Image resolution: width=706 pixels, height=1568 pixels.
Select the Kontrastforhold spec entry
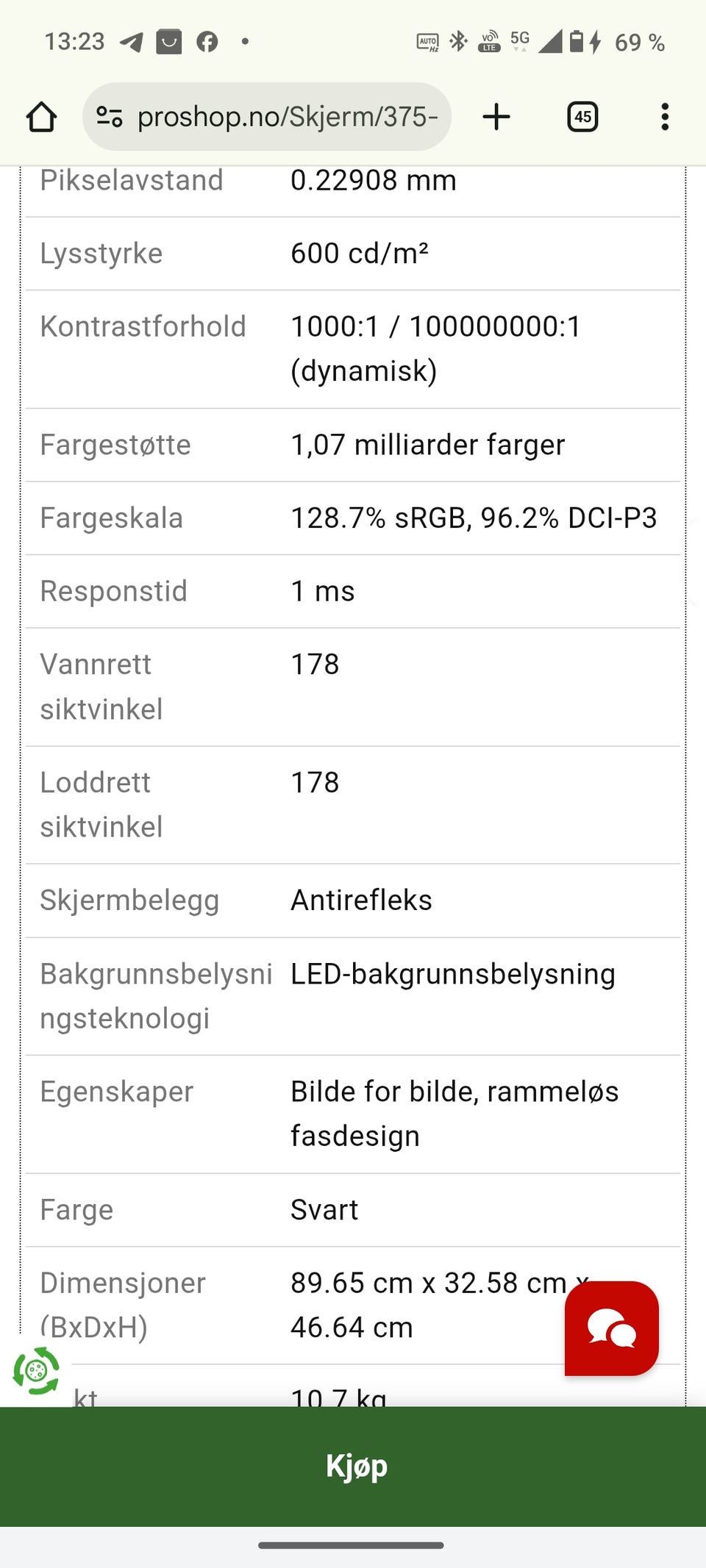(353, 349)
